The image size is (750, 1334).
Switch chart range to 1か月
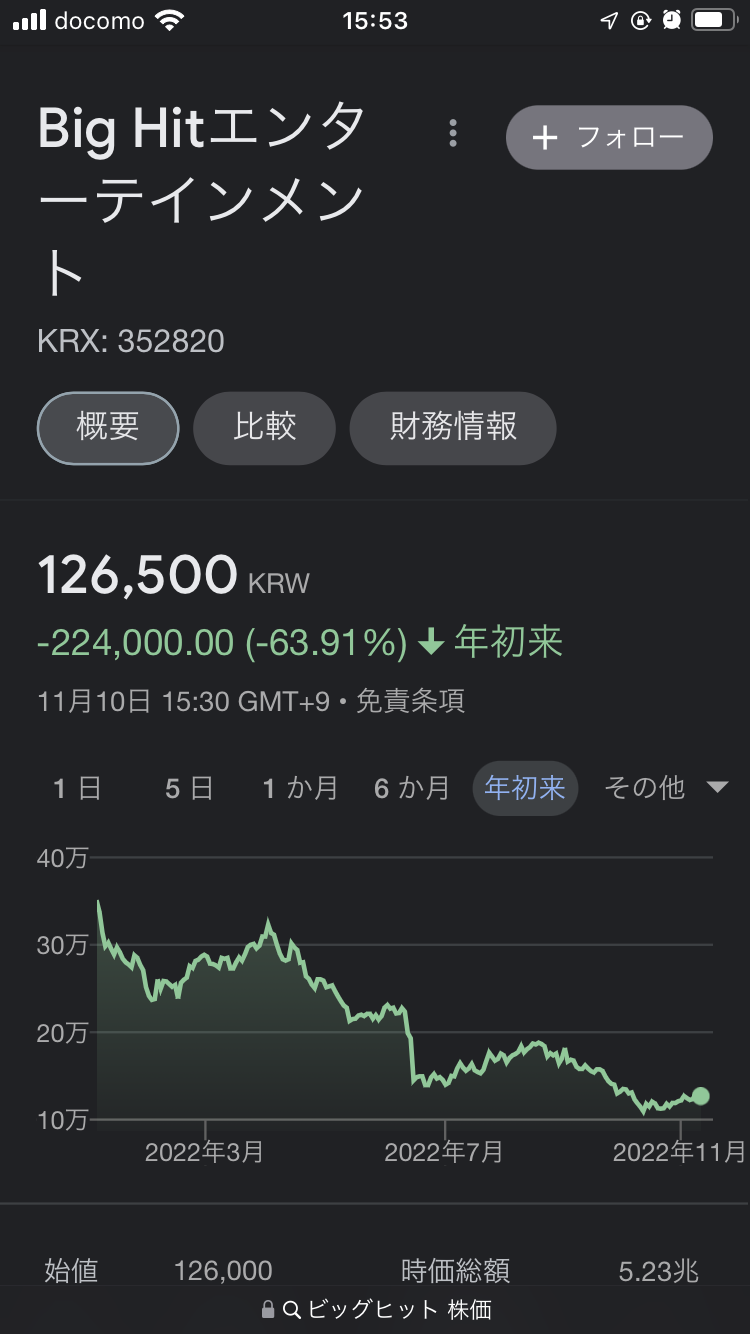(300, 789)
